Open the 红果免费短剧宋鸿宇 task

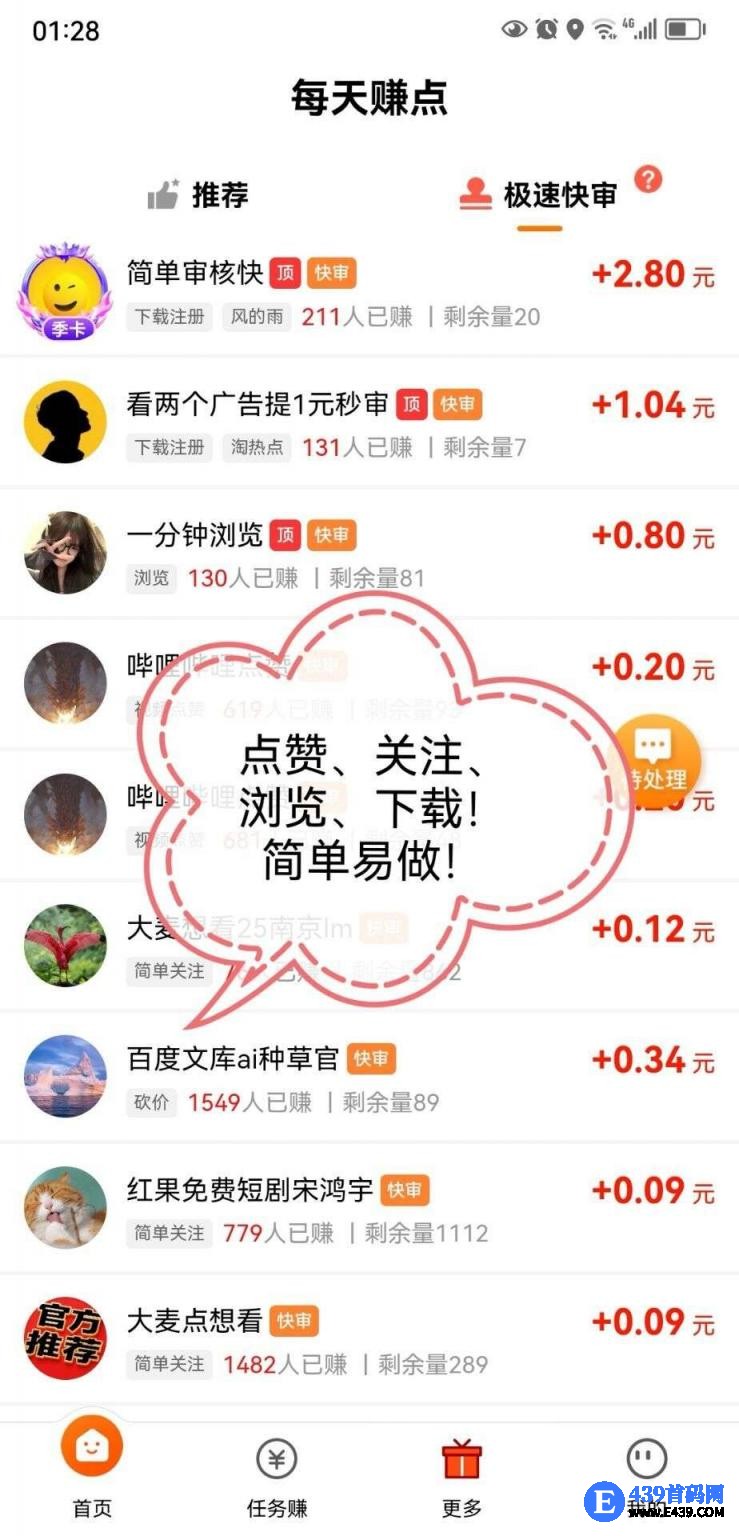250,1190
